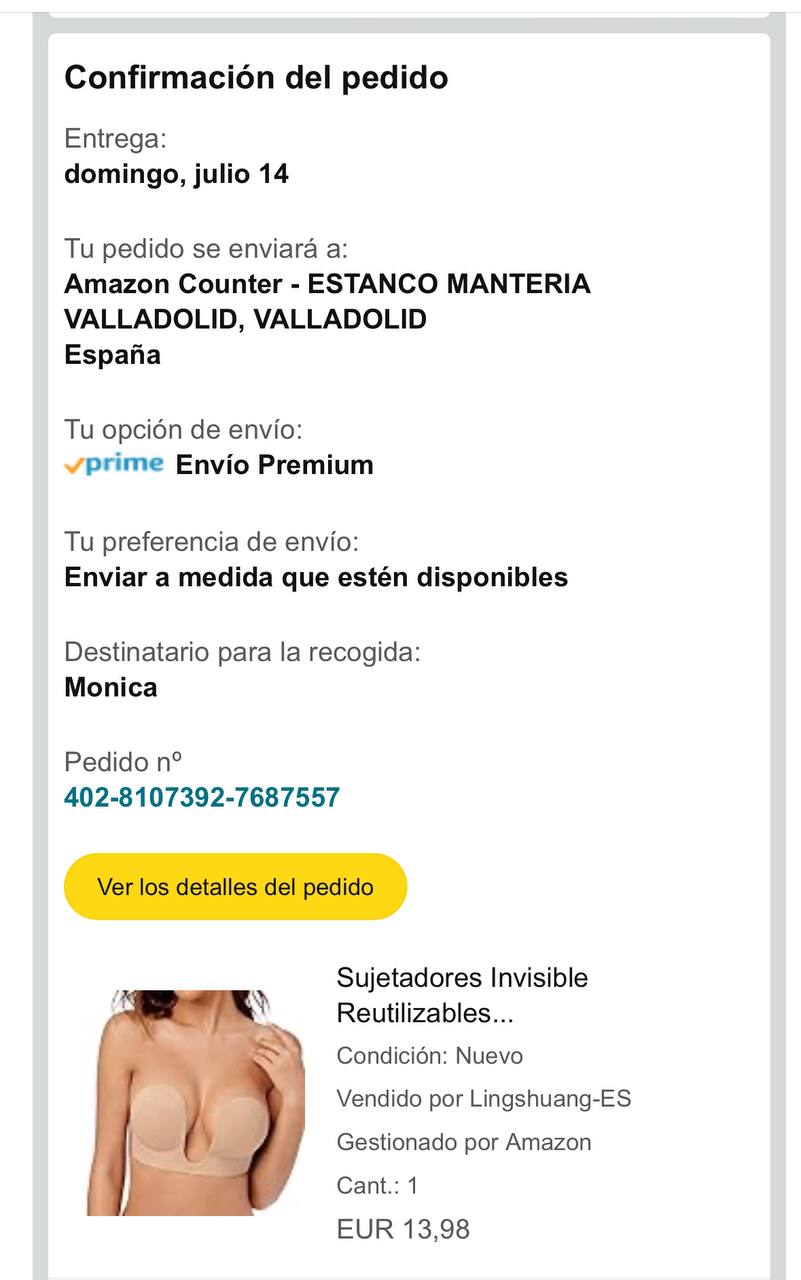
Task: Open Sujetadores Invisible Reutilizables product title
Action: tap(462, 995)
